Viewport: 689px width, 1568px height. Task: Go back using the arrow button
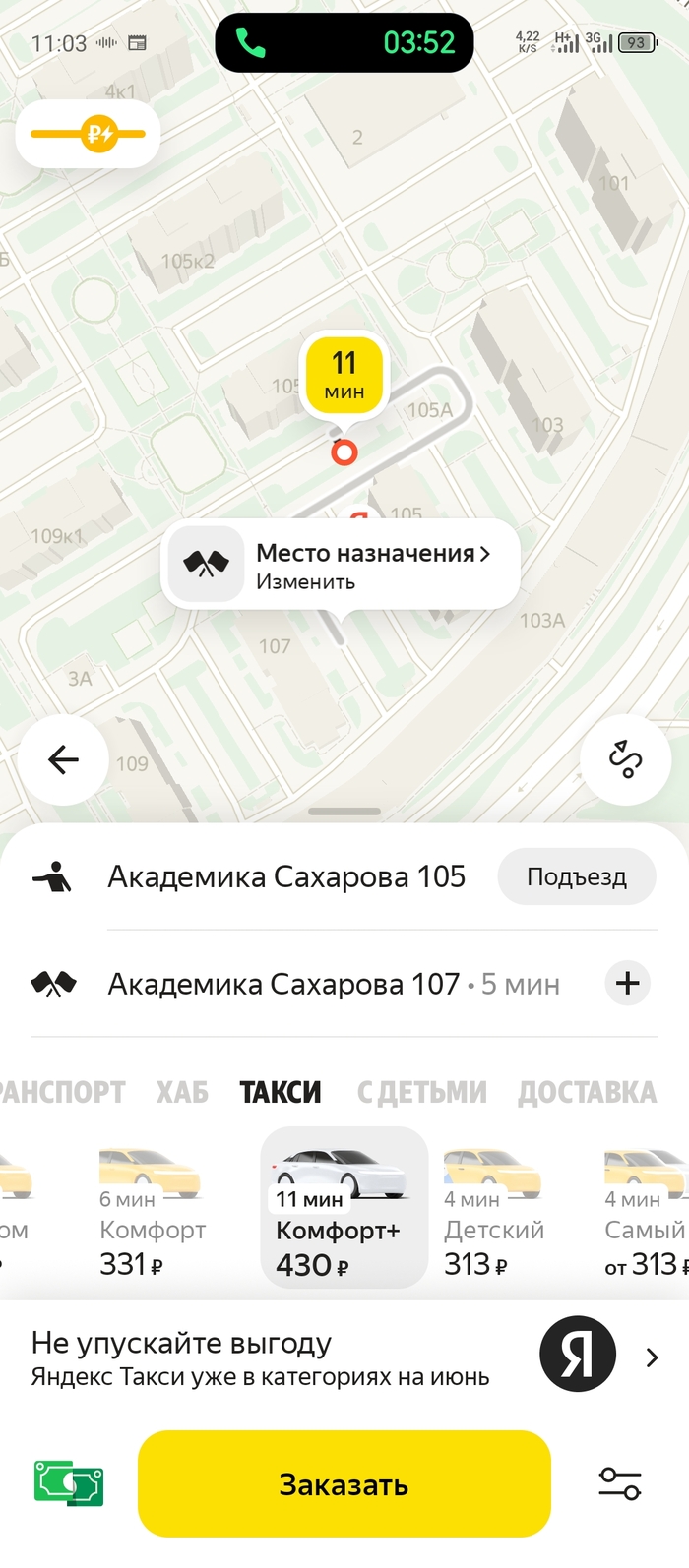64,759
